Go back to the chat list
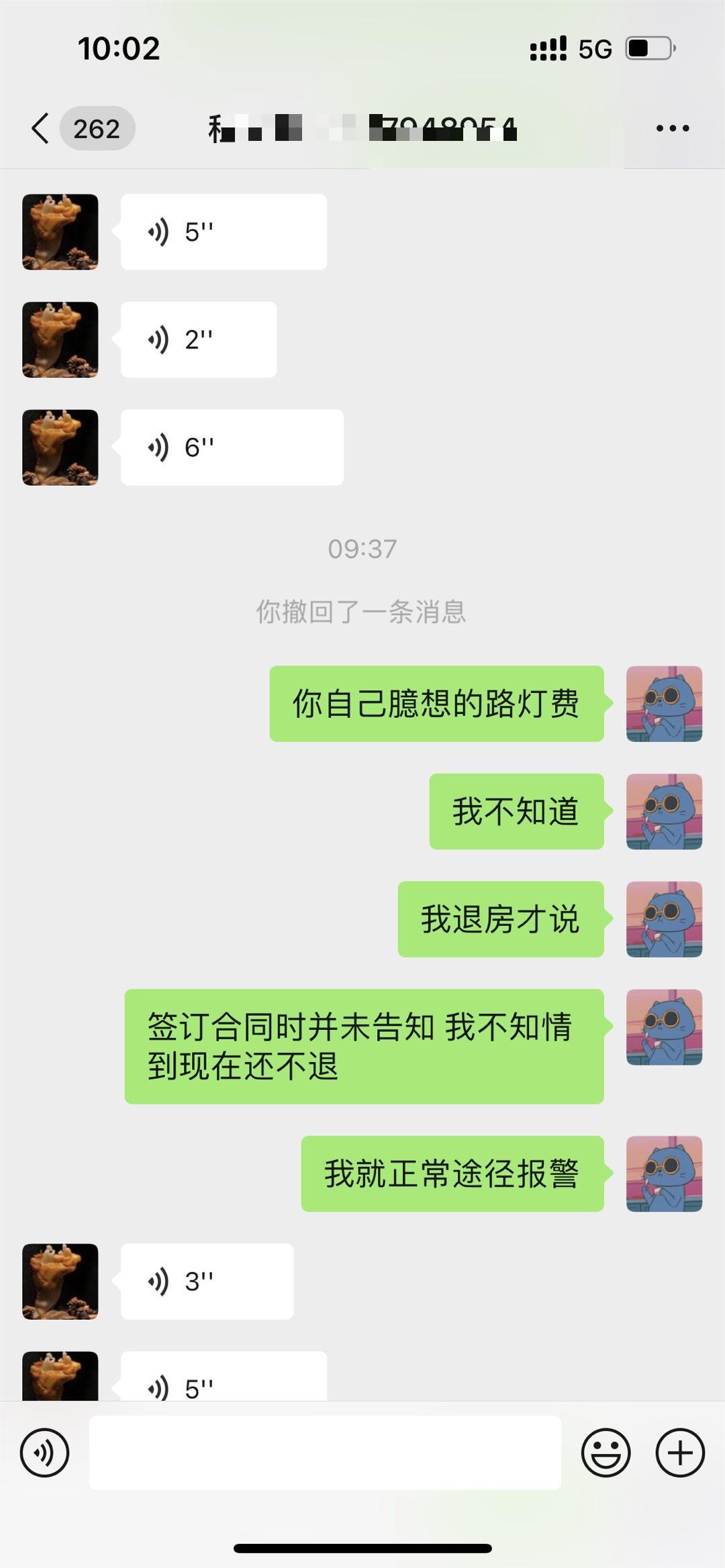The image size is (725, 1568). (42, 128)
